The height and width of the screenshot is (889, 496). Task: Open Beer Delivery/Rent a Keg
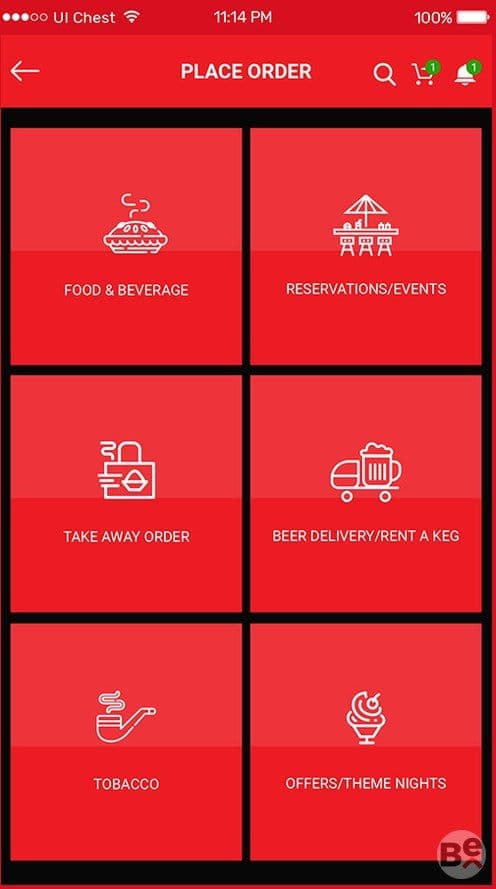pos(366,493)
